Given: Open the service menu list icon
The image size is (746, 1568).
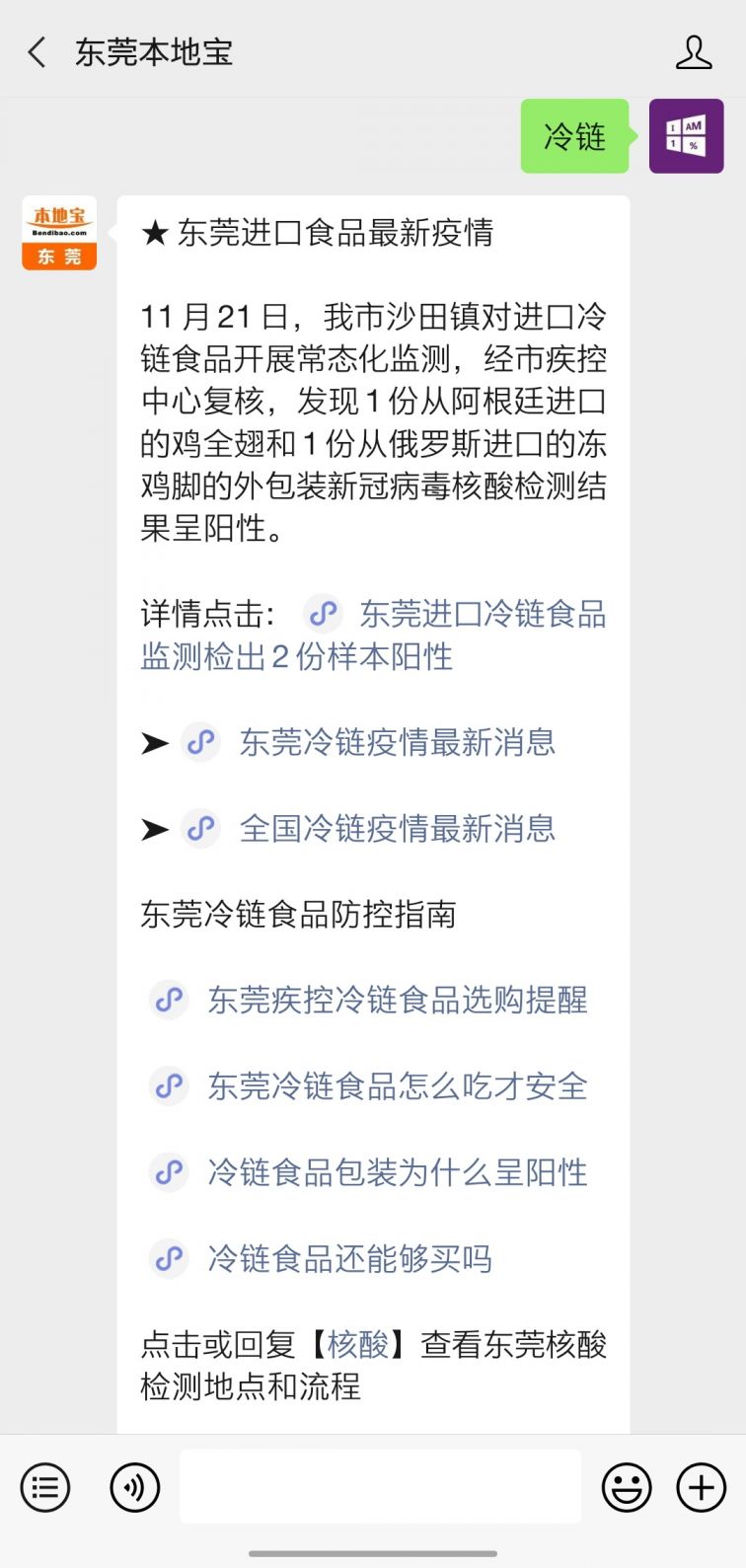Looking at the screenshot, I should tap(45, 1486).
